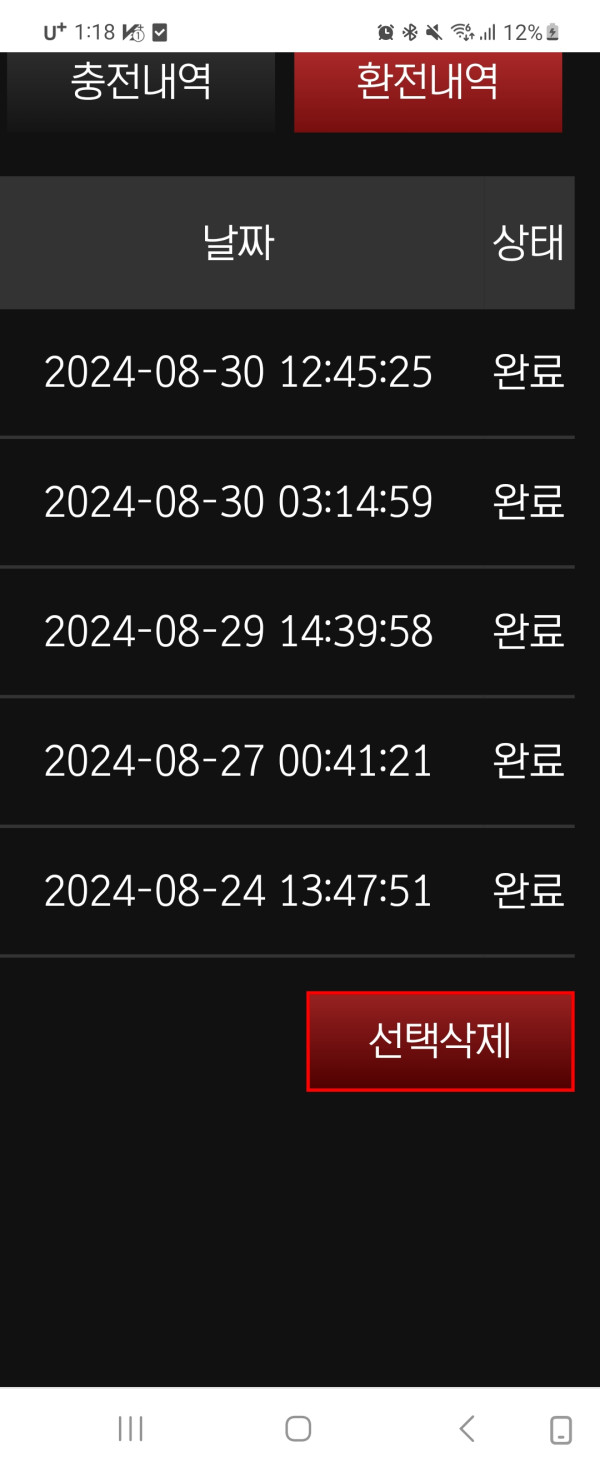View the 2024-08-24 13:47:51 record
The image size is (600, 1467).
pyautogui.click(x=238, y=891)
